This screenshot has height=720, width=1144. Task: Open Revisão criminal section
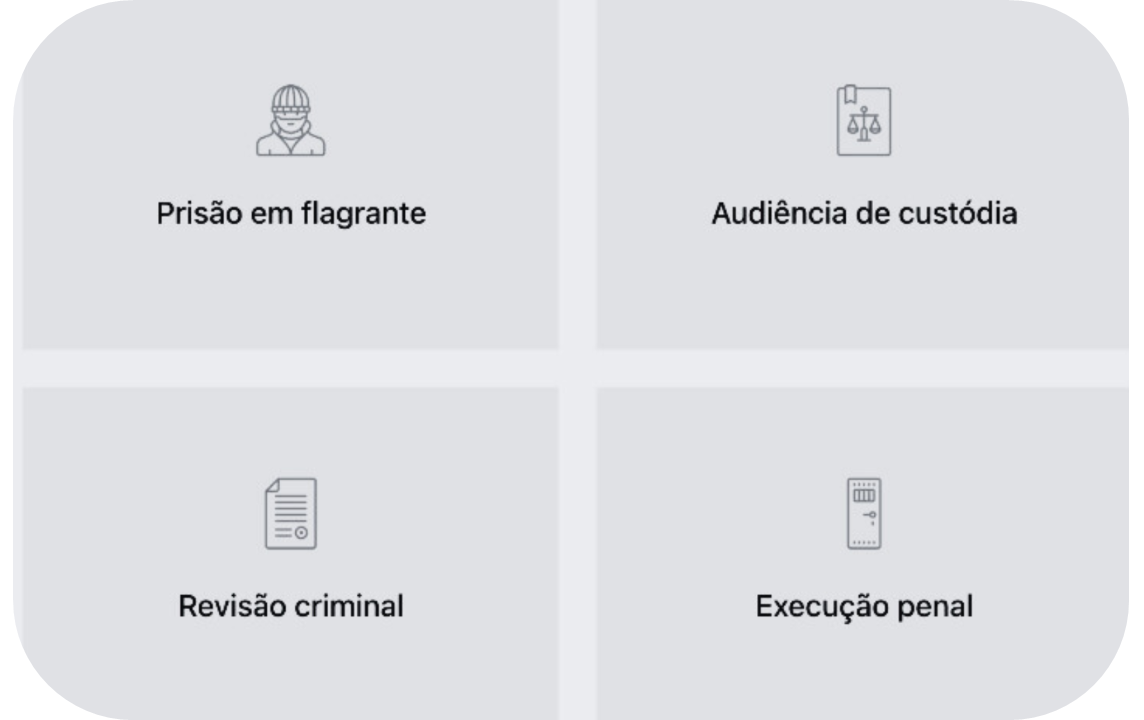click(290, 553)
